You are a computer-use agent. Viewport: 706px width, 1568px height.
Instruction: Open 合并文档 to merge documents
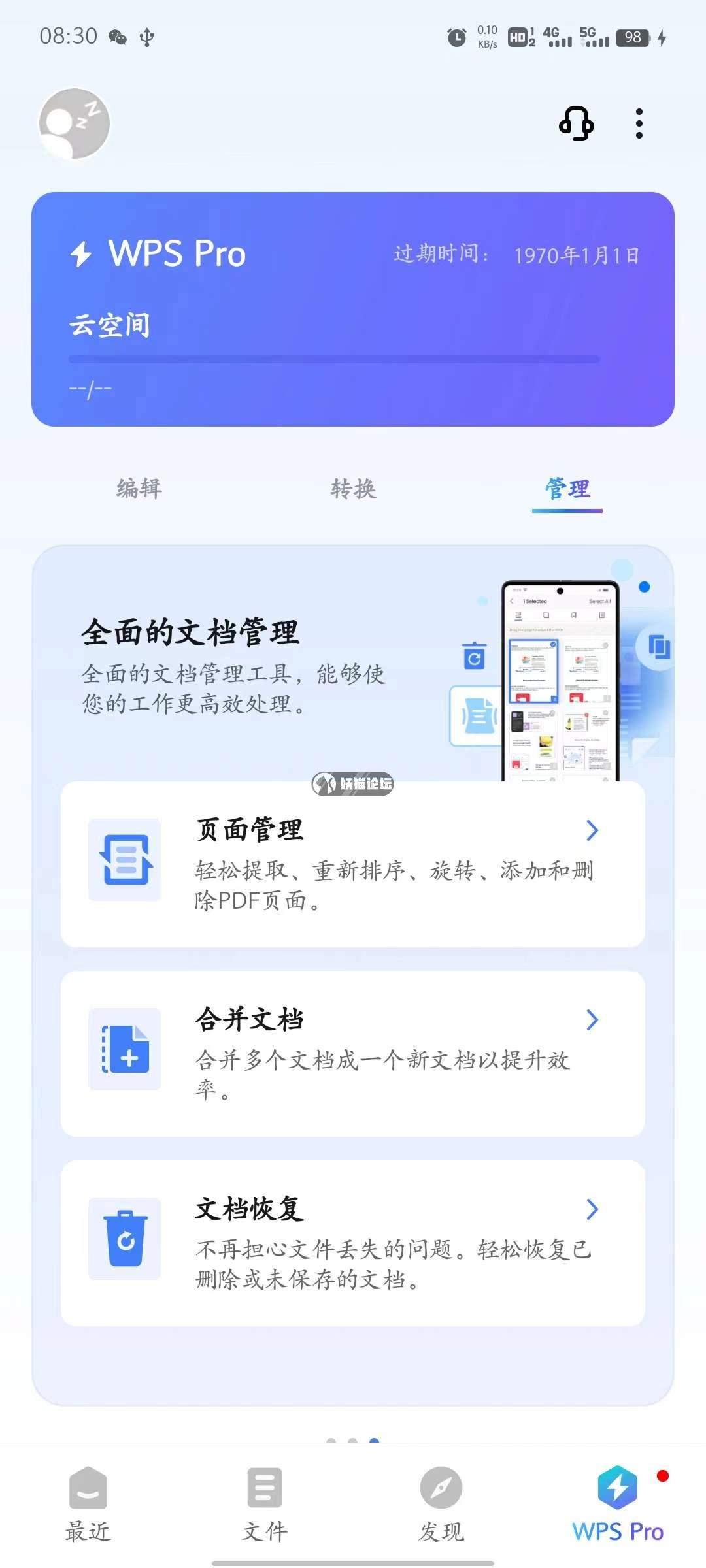point(353,1053)
